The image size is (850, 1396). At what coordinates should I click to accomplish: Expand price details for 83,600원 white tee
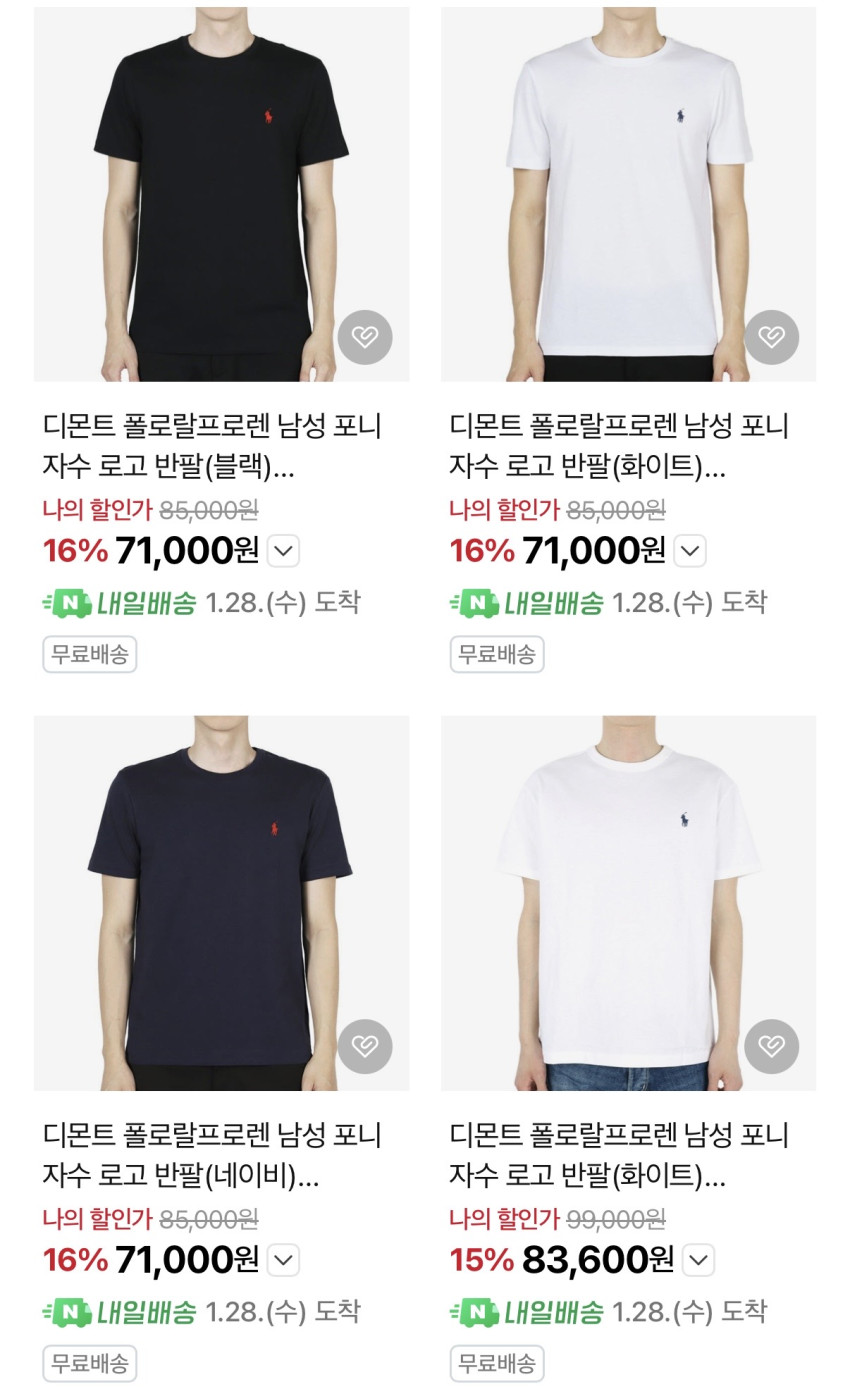[x=698, y=1260]
